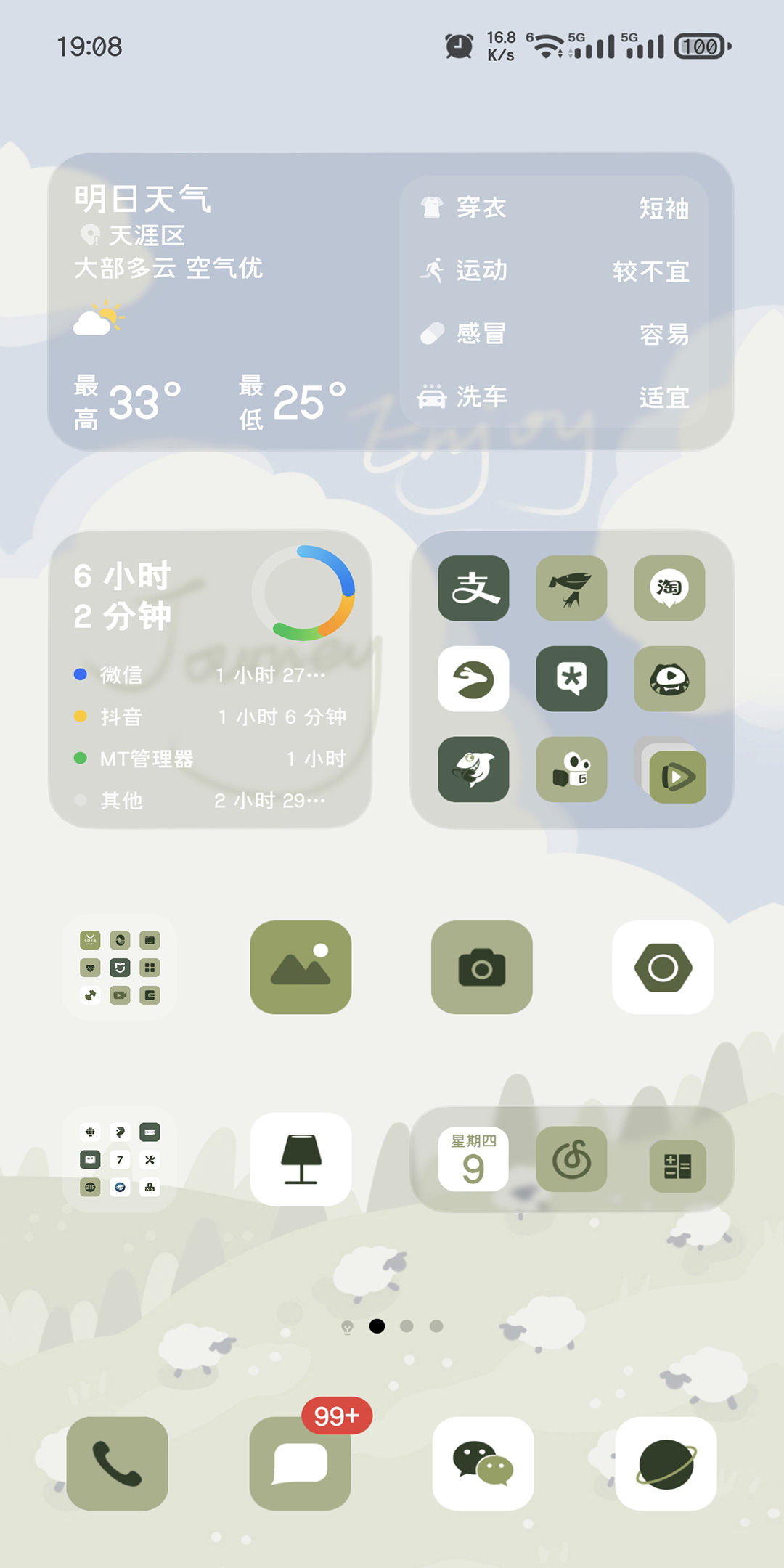
Task: Open the screen time usage widget
Action: click(211, 679)
